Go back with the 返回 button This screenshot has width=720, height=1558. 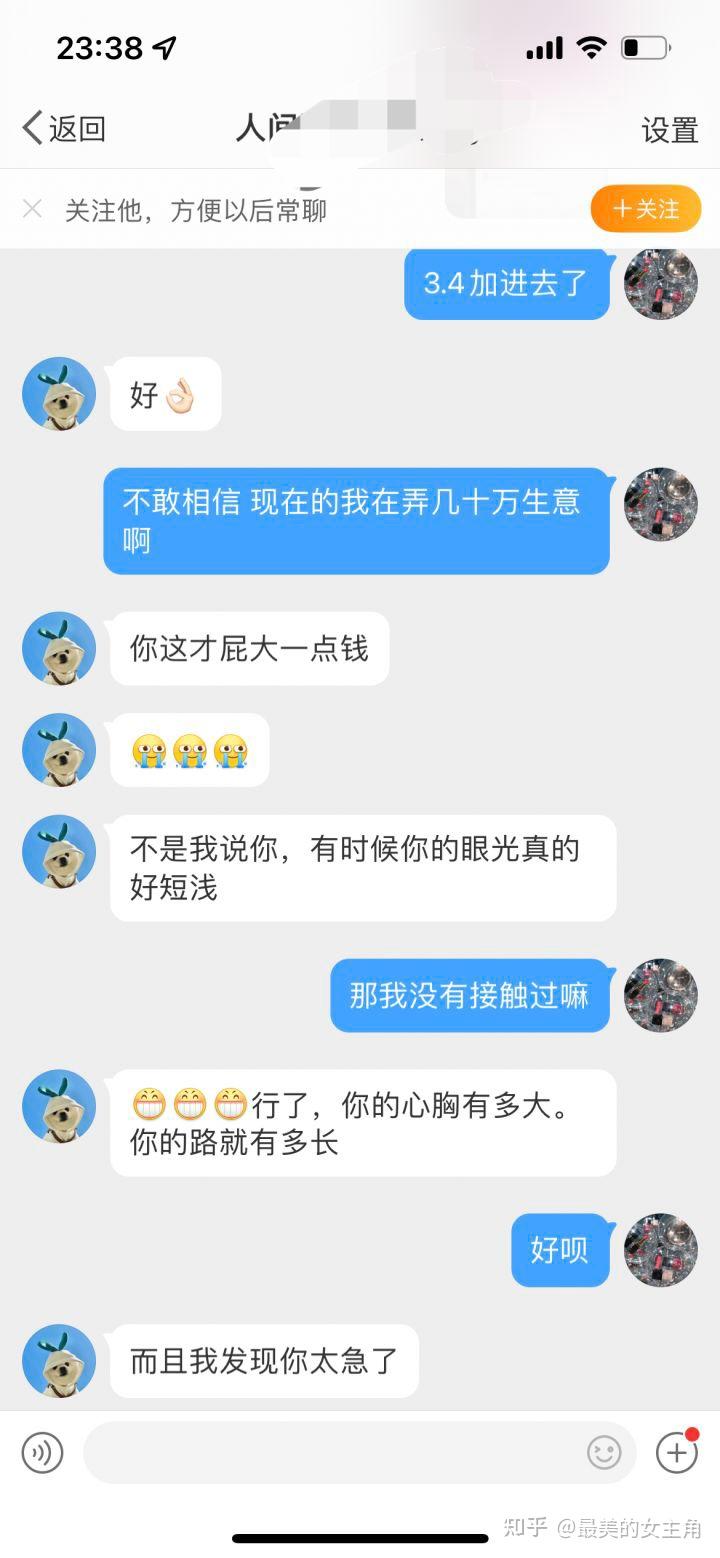coord(64,129)
